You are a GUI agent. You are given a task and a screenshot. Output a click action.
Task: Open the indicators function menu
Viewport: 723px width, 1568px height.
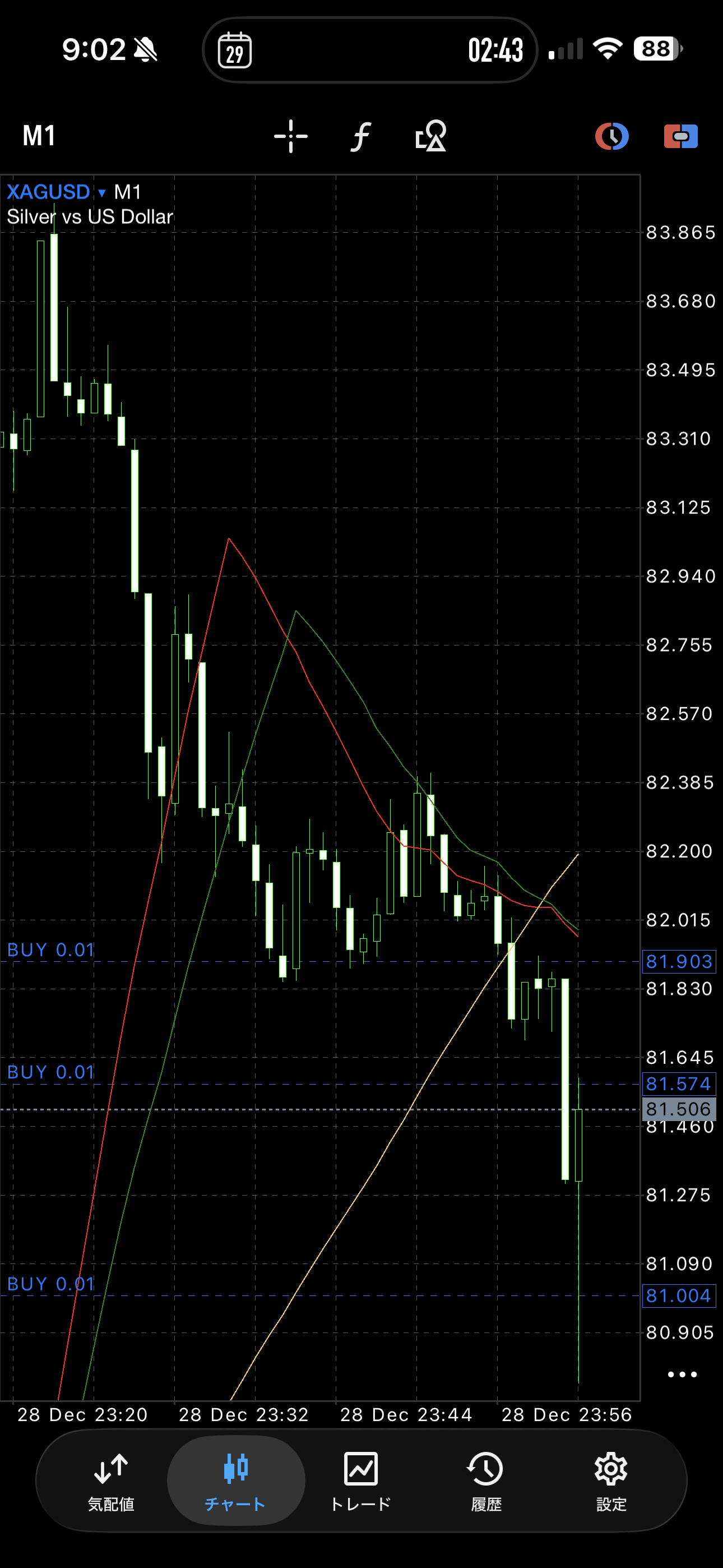pos(361,136)
